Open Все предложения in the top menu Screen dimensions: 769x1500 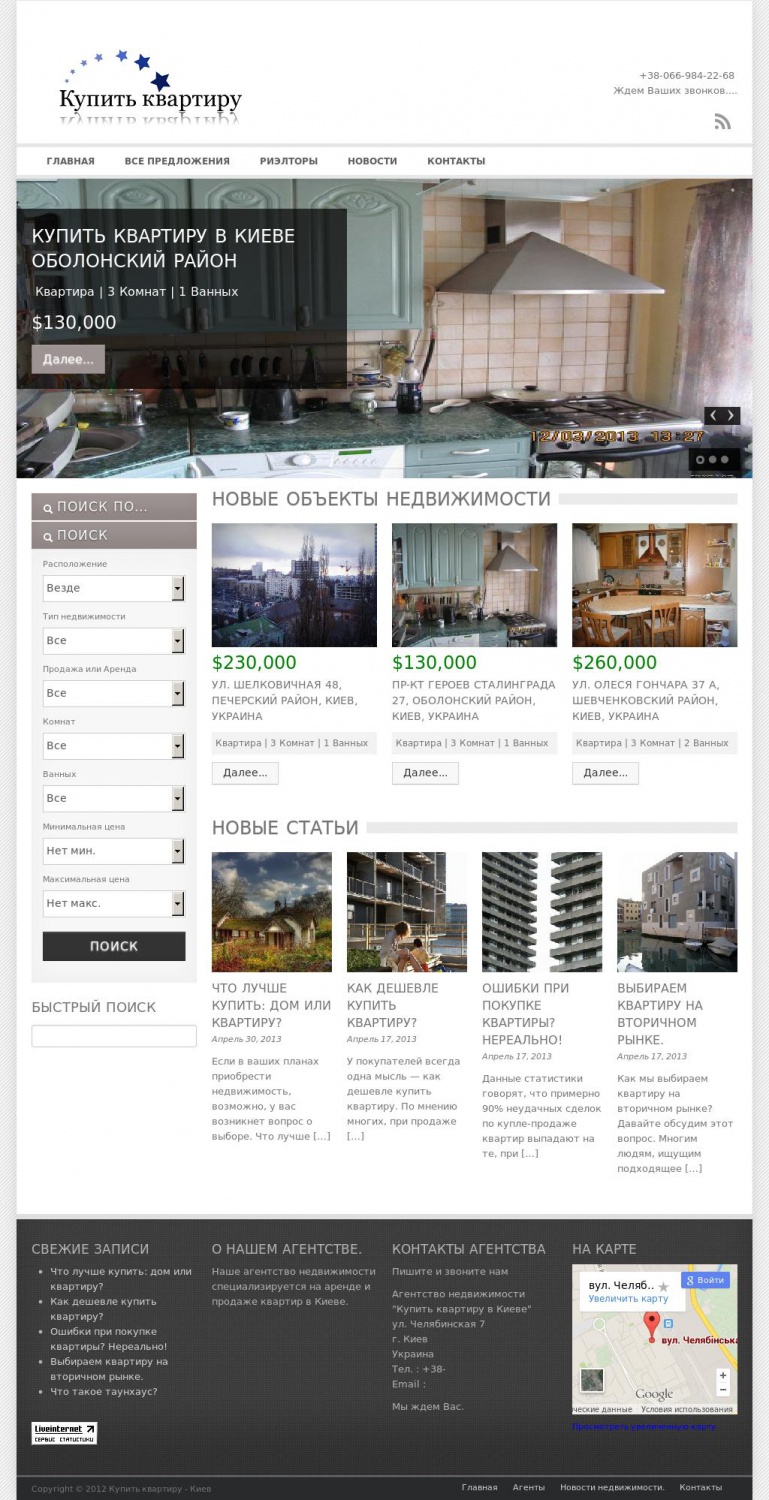coord(177,161)
